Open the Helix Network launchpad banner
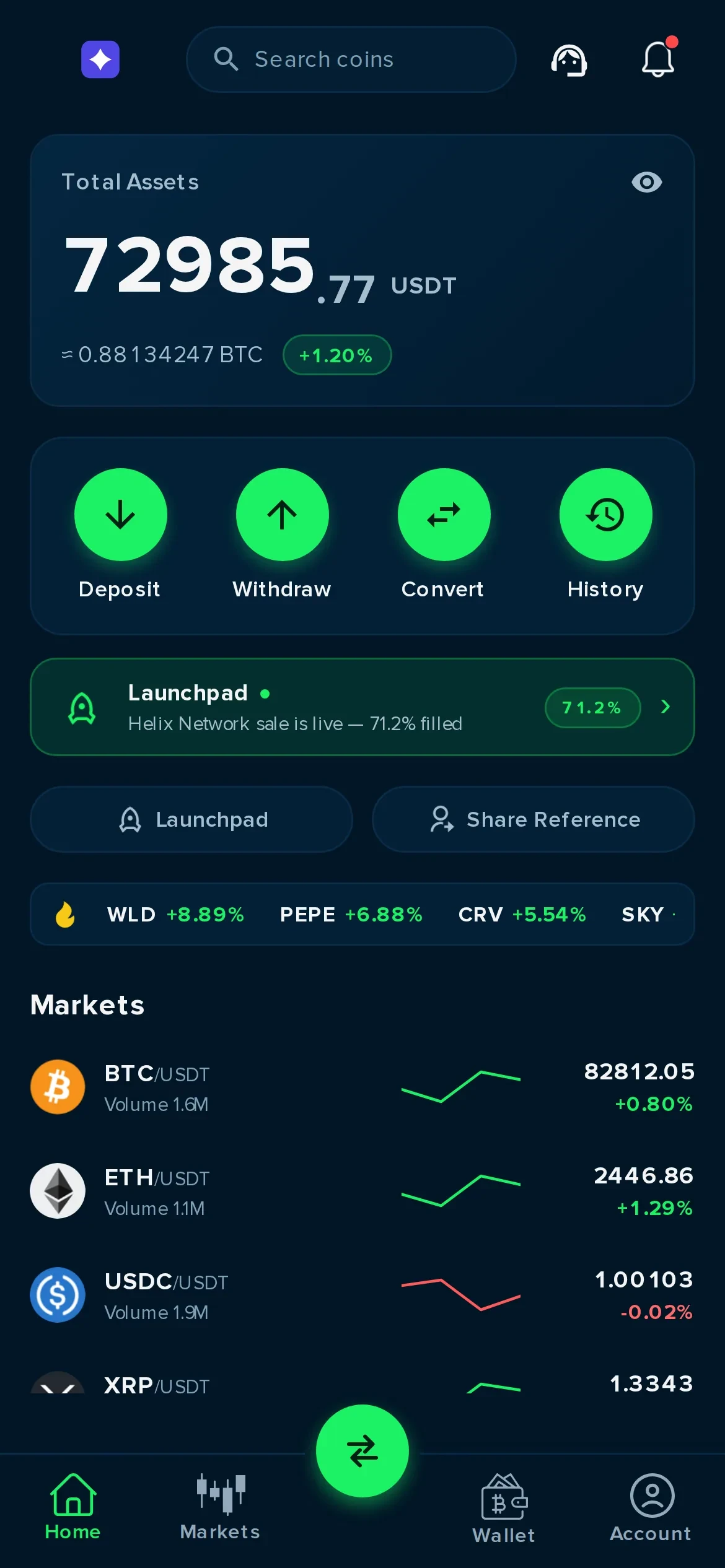This screenshot has width=725, height=1568. click(x=362, y=707)
